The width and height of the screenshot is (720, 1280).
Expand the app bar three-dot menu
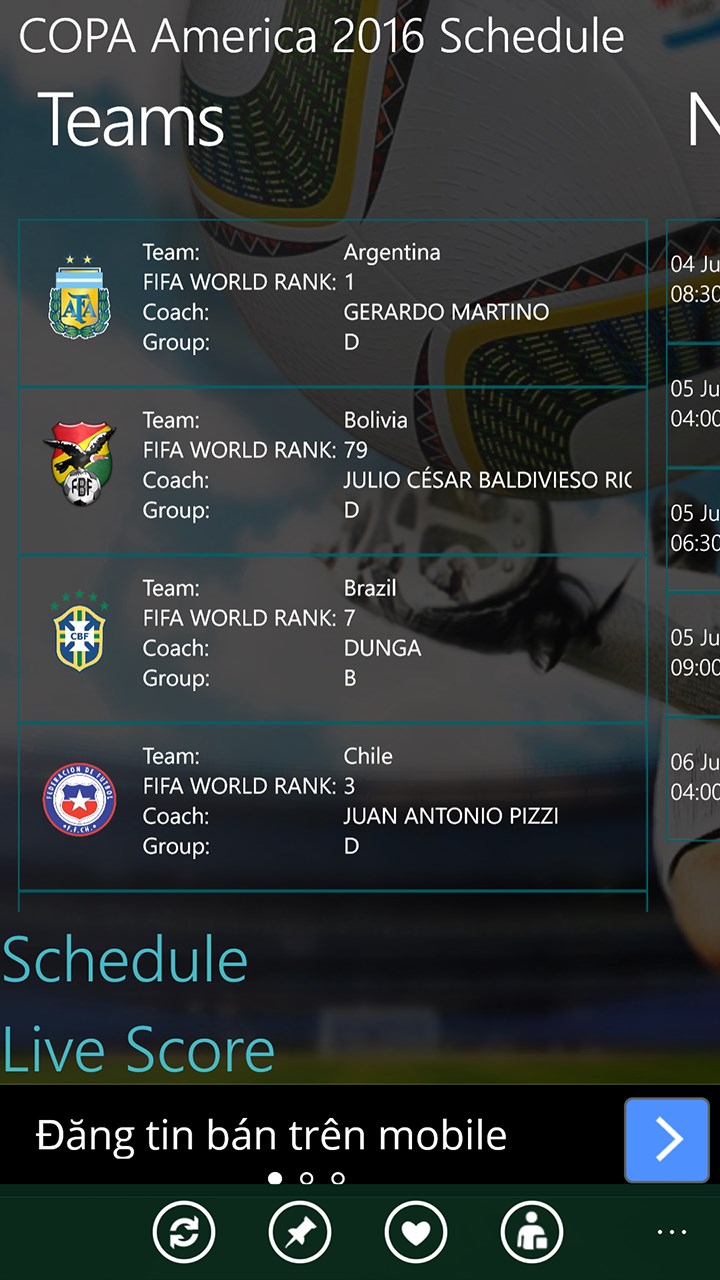click(672, 1232)
